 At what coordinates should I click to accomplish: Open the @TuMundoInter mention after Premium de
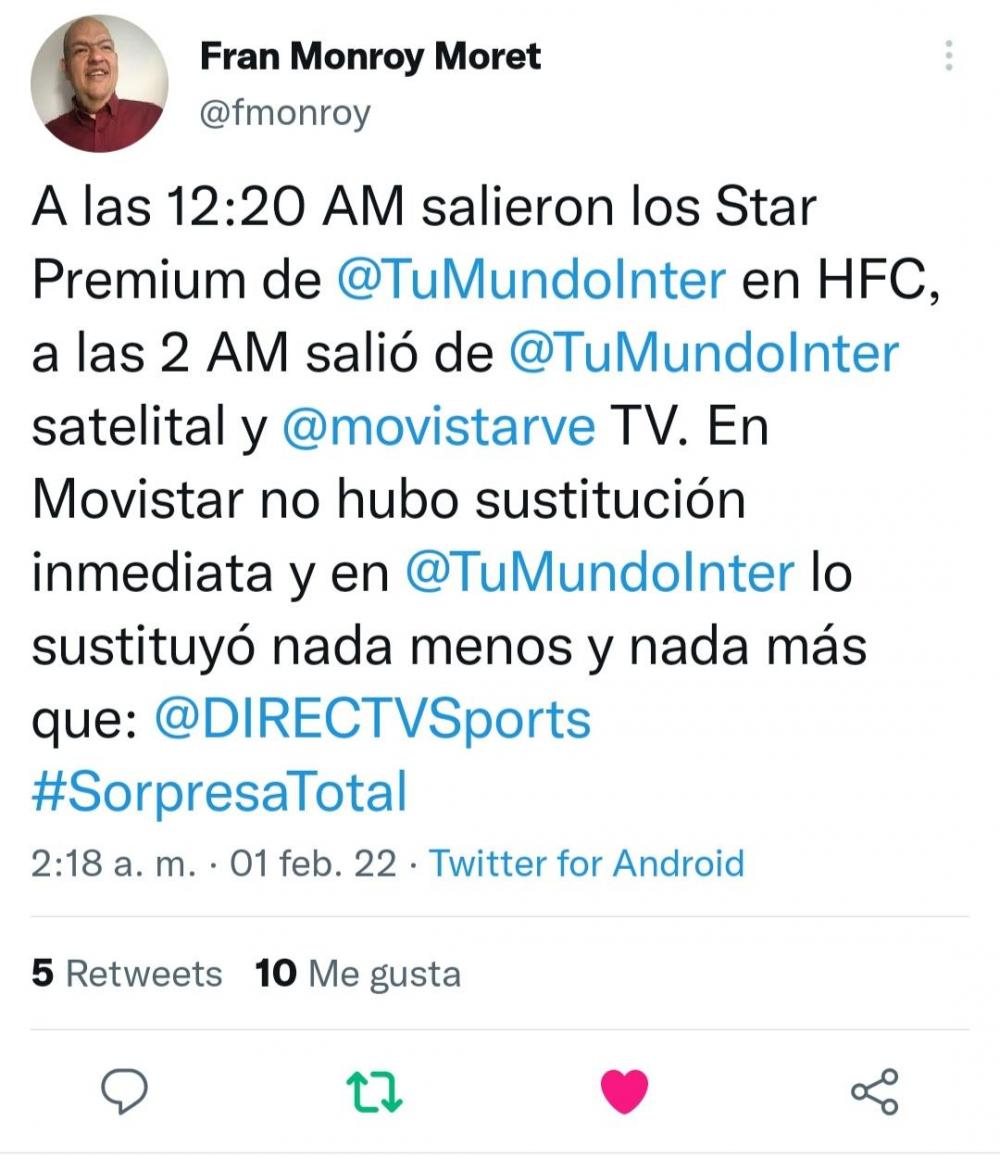(x=532, y=281)
